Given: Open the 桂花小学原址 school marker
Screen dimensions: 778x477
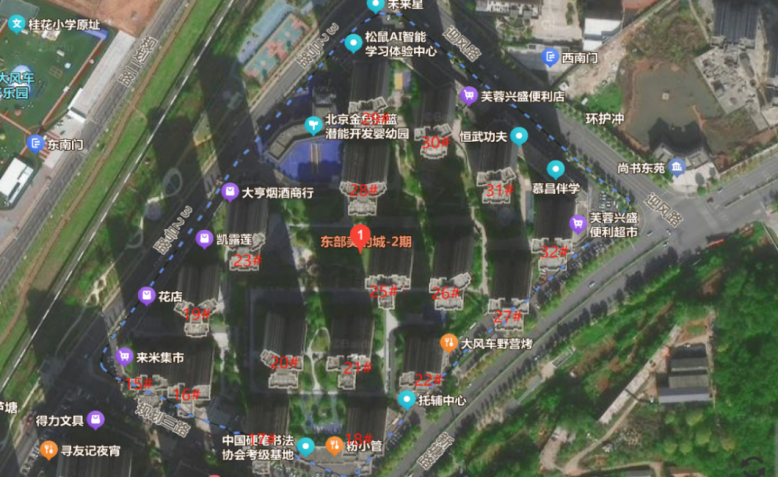Looking at the screenshot, I should 16,24.
